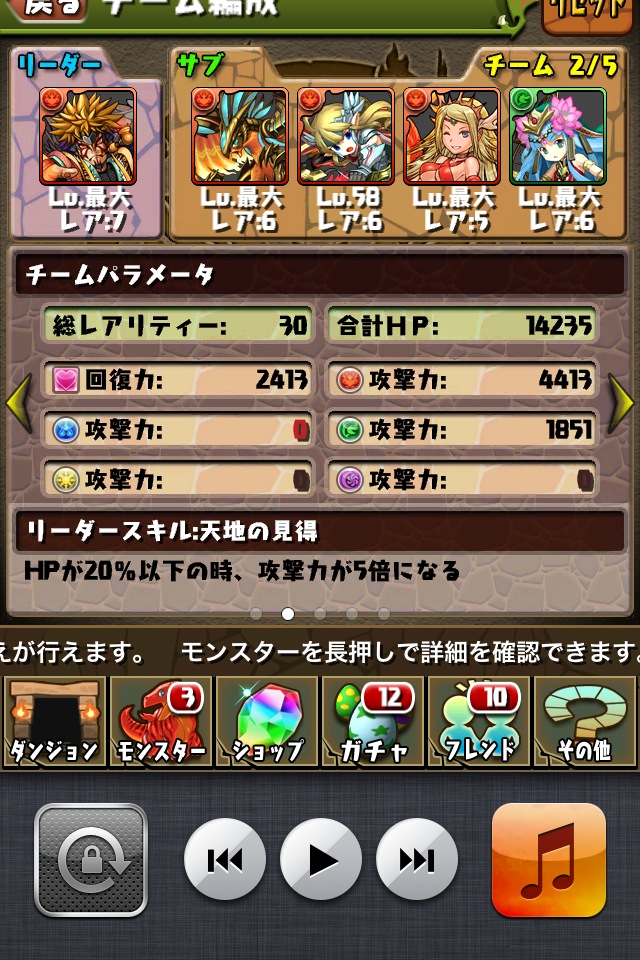This screenshot has height=960, width=640.
Task: Start music playback
Action: (x=320, y=860)
